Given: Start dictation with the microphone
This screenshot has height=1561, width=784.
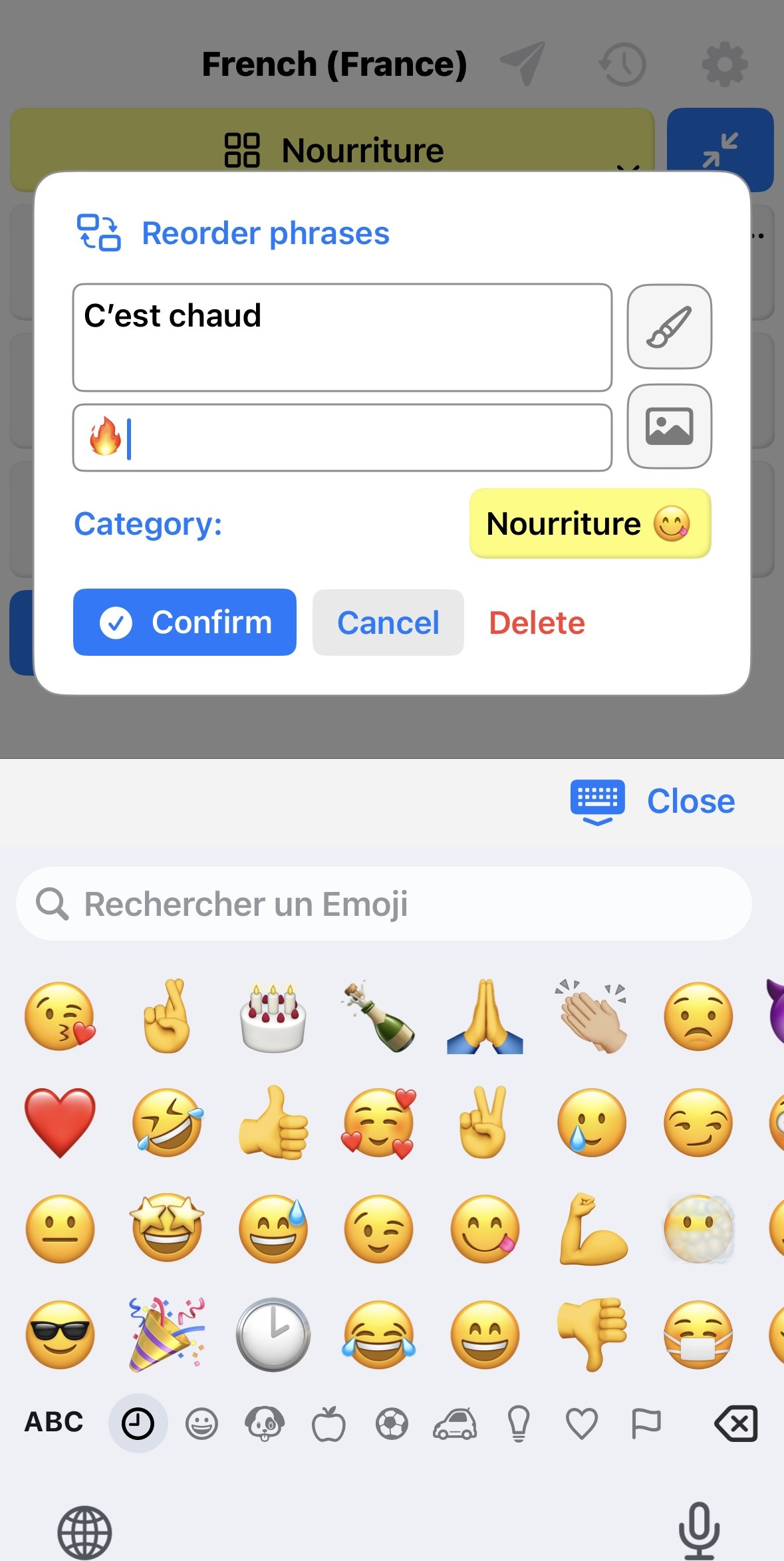Looking at the screenshot, I should click(x=698, y=1530).
